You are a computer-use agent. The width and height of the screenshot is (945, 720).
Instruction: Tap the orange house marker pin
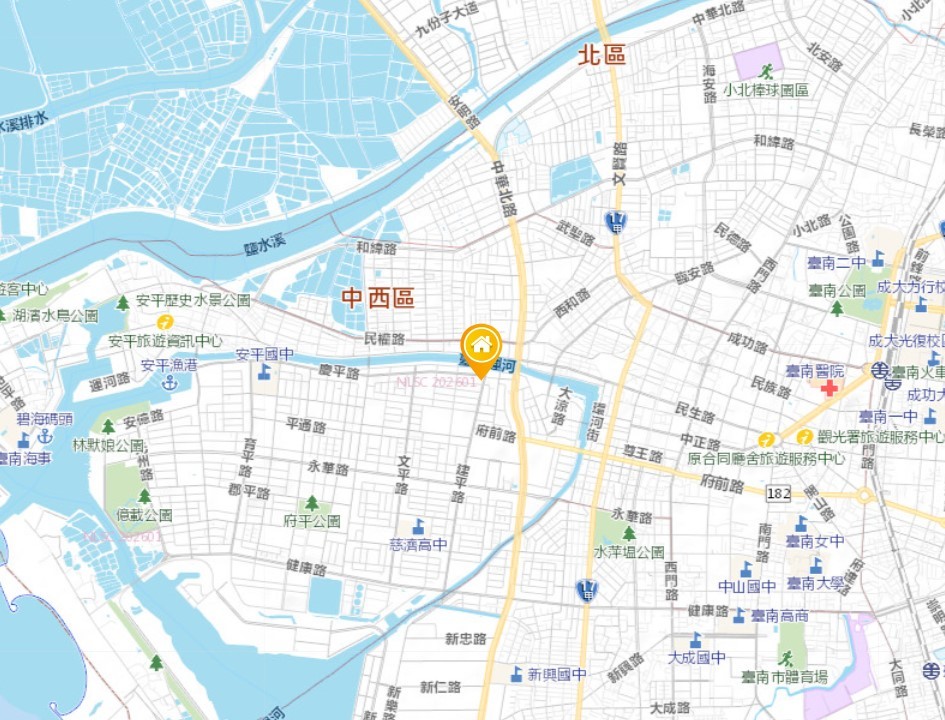481,347
